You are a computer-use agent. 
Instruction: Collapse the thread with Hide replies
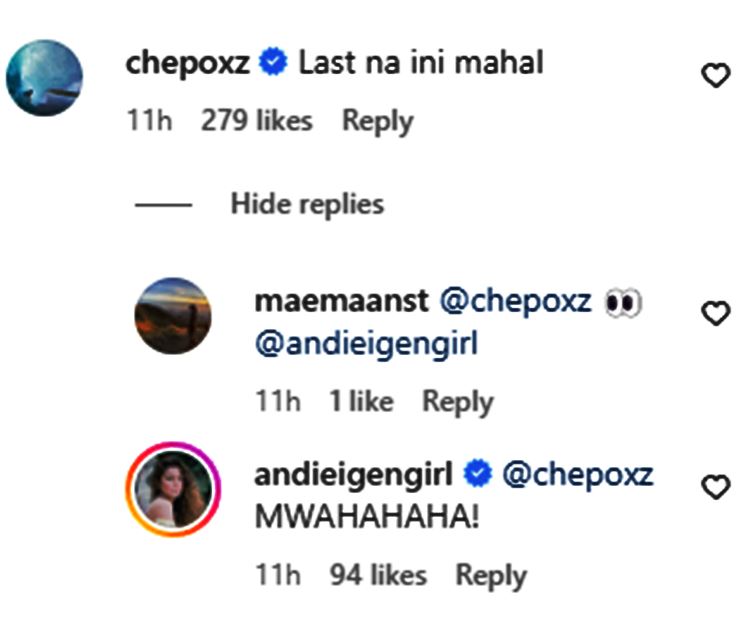(307, 204)
